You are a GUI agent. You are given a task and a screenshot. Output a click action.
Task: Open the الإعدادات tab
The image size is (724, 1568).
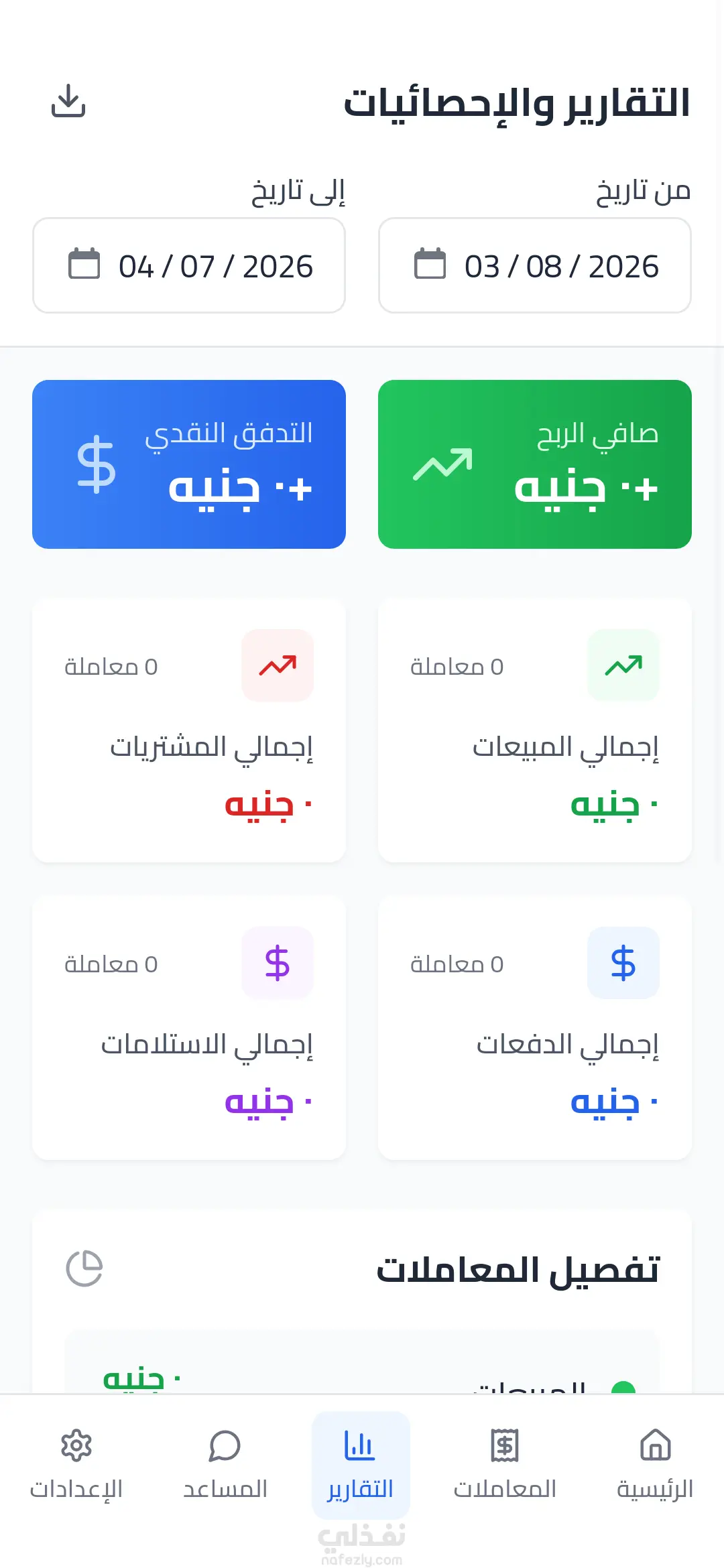pyautogui.click(x=76, y=1463)
